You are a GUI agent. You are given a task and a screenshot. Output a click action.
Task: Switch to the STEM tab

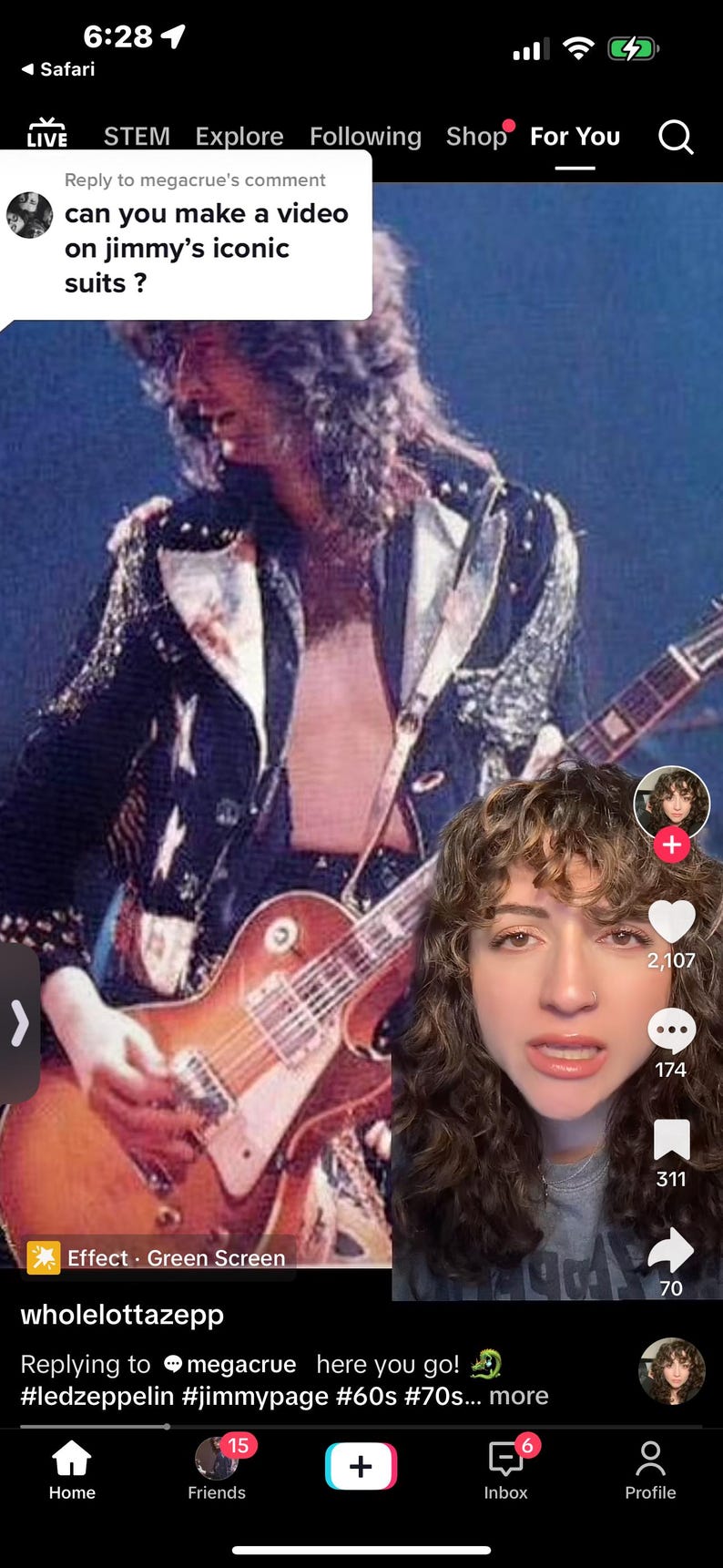tap(137, 137)
